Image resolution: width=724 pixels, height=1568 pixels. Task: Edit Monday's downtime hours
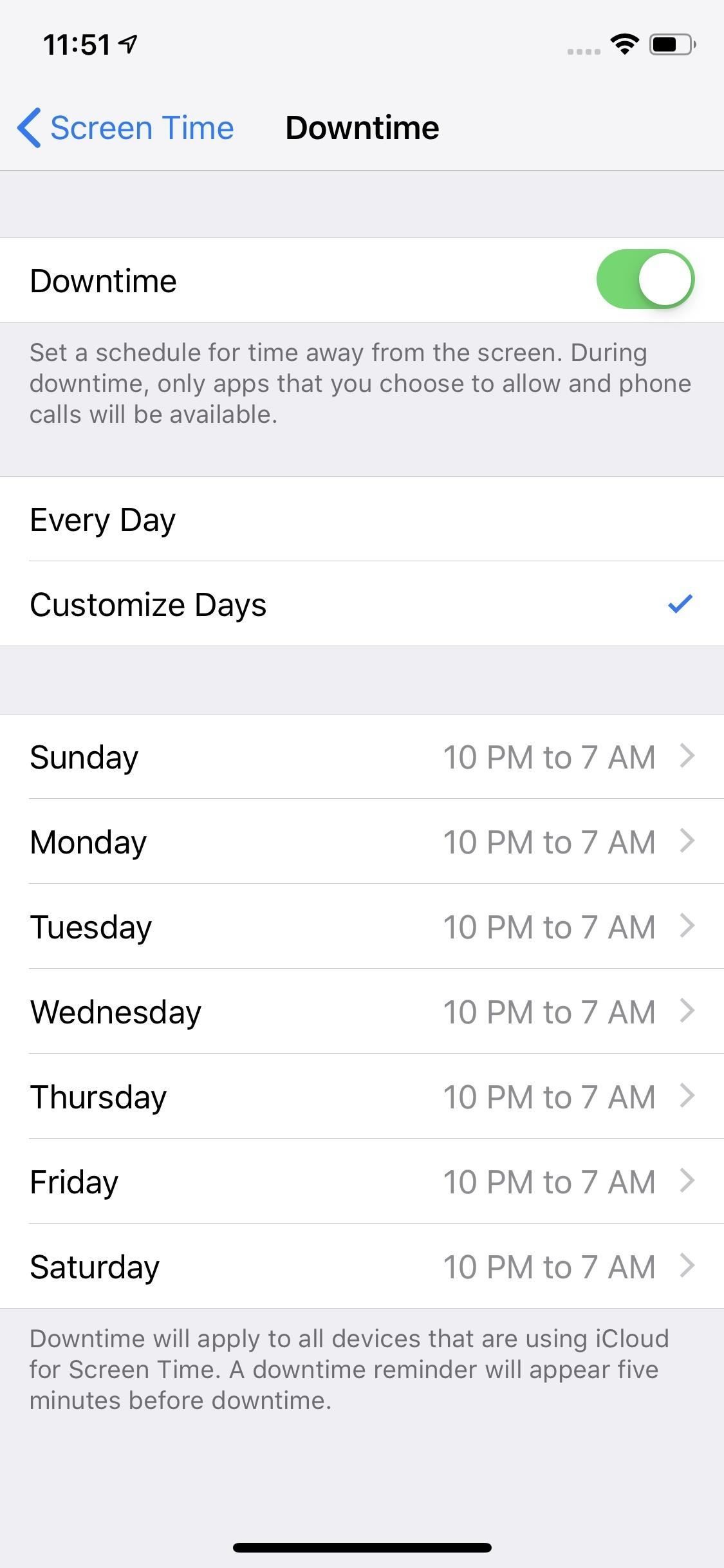362,842
